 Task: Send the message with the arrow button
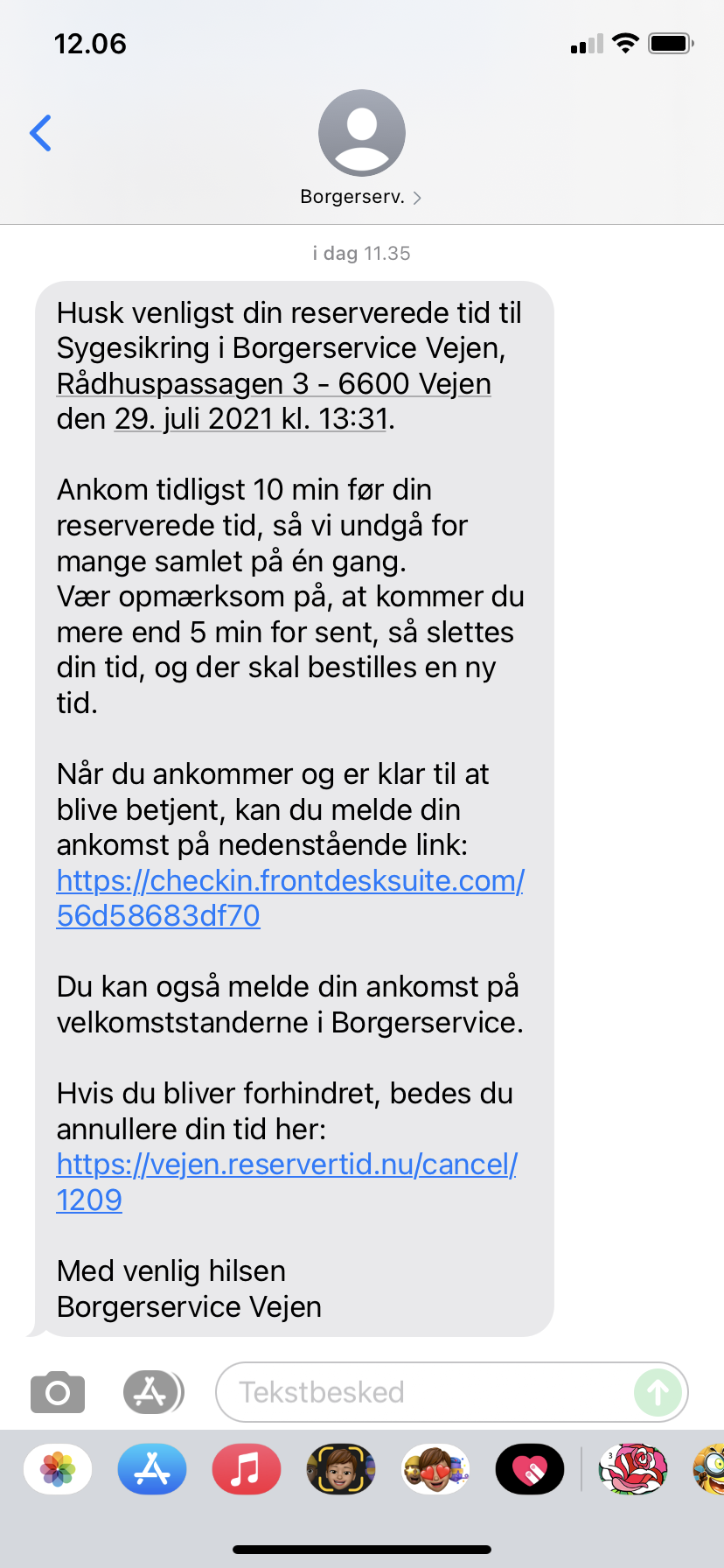coord(658,1392)
